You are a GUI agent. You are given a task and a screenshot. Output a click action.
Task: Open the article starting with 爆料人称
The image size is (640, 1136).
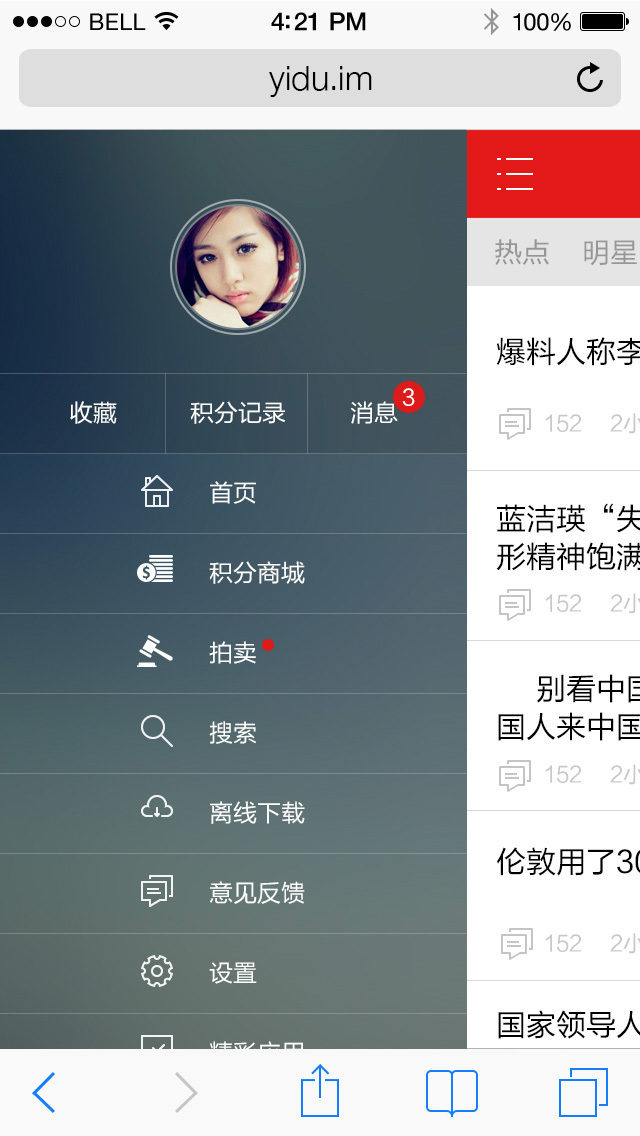click(567, 352)
